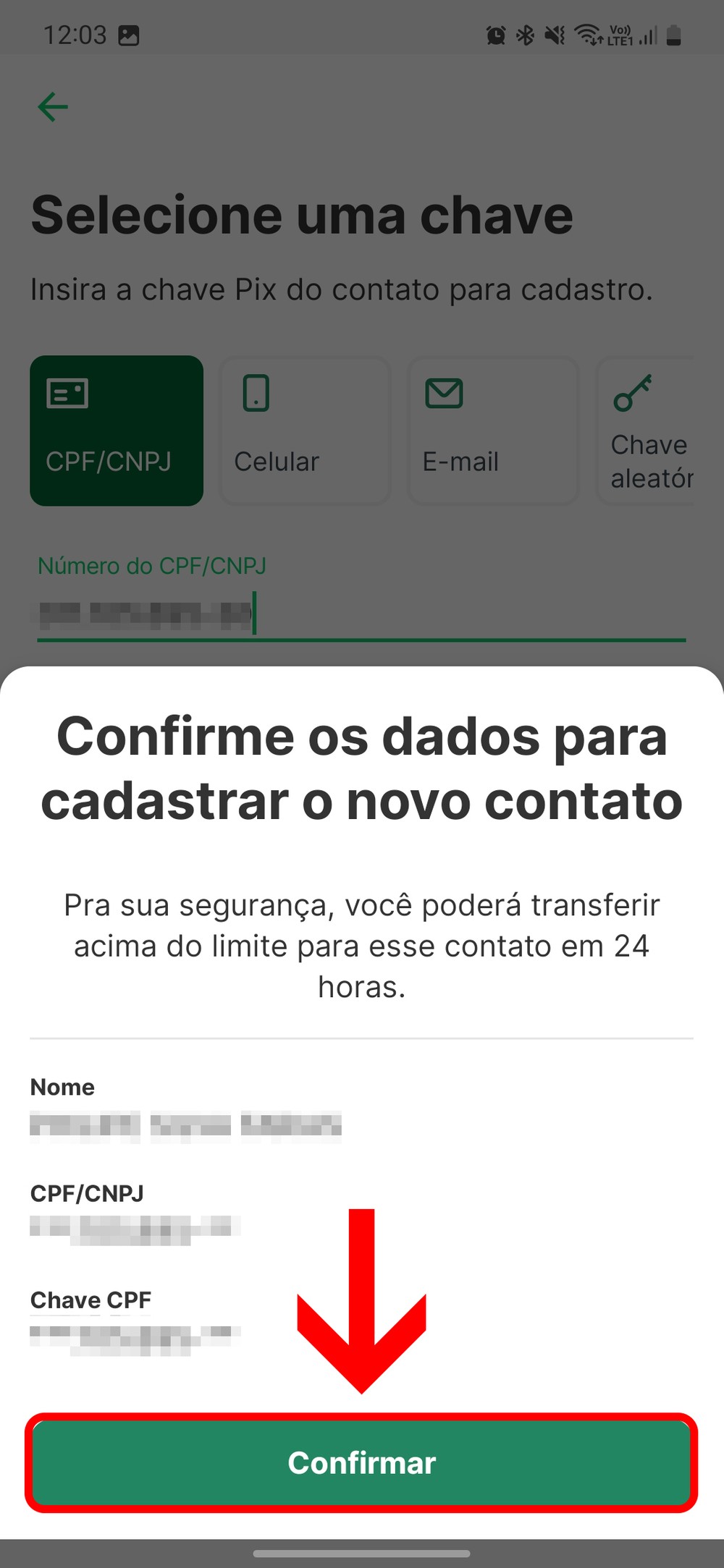Go back with the green arrow

click(53, 107)
